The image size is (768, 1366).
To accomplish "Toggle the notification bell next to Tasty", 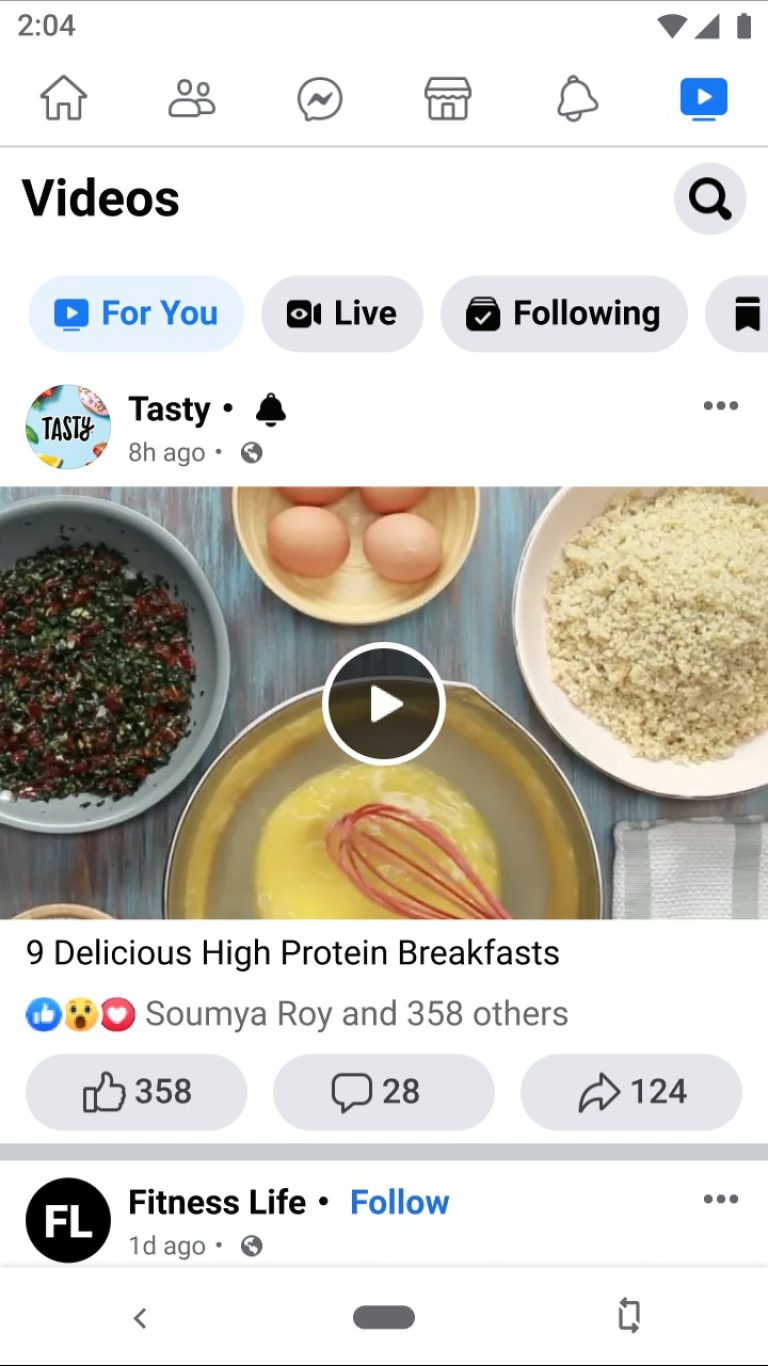I will pos(271,410).
